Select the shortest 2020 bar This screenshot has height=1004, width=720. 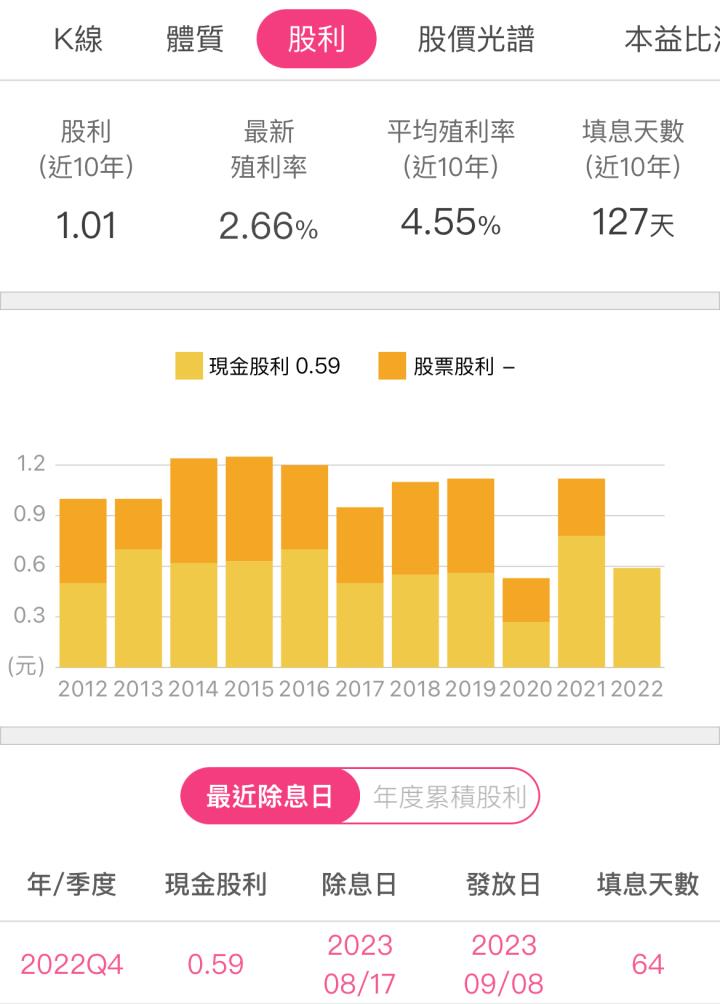(524, 620)
